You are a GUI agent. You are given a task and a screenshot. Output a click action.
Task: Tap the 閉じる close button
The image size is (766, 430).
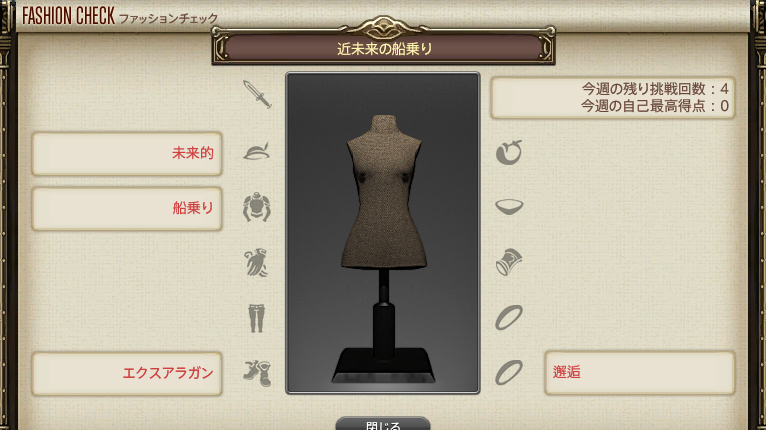click(x=383, y=424)
